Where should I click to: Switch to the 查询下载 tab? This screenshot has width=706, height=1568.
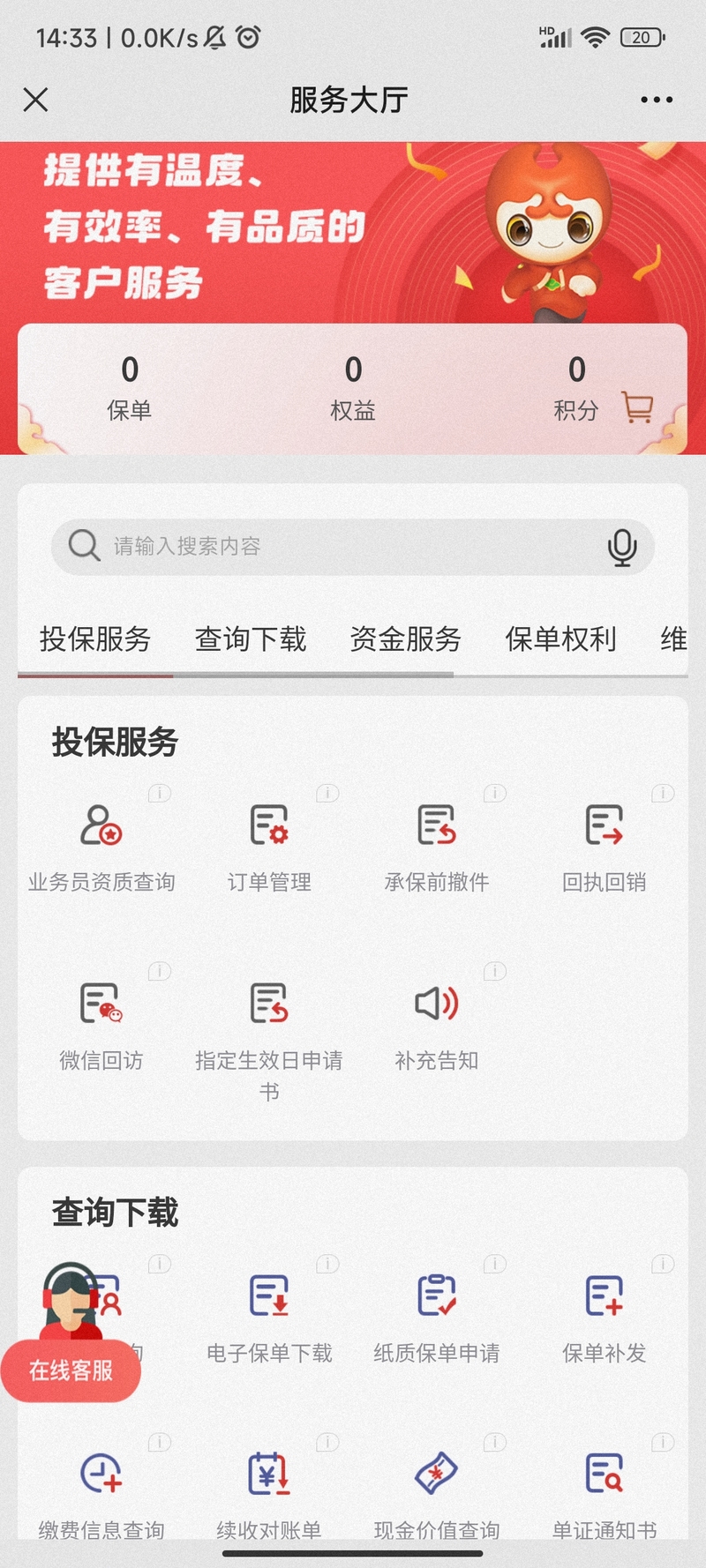pyautogui.click(x=251, y=639)
